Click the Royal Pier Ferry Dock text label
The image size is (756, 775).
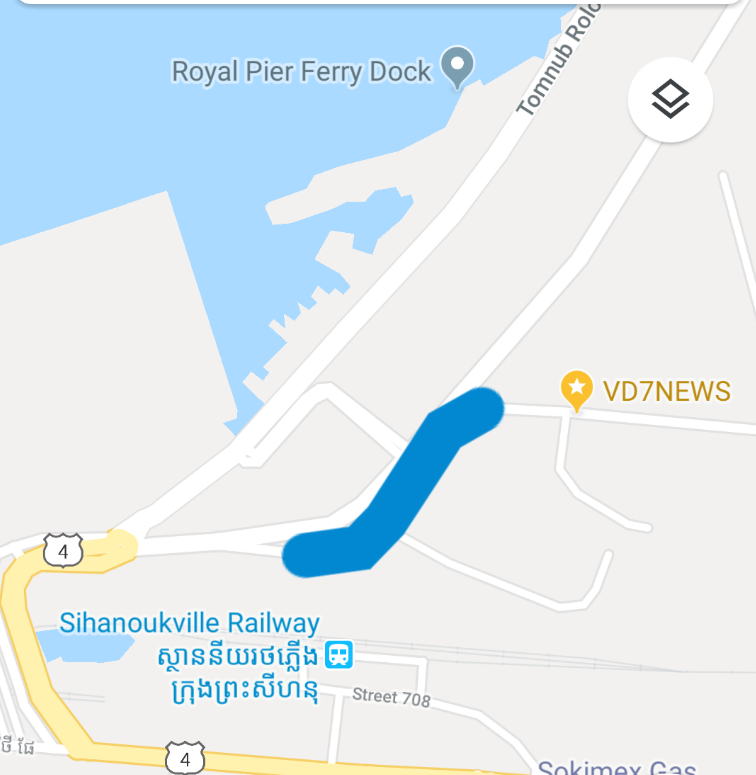point(300,72)
